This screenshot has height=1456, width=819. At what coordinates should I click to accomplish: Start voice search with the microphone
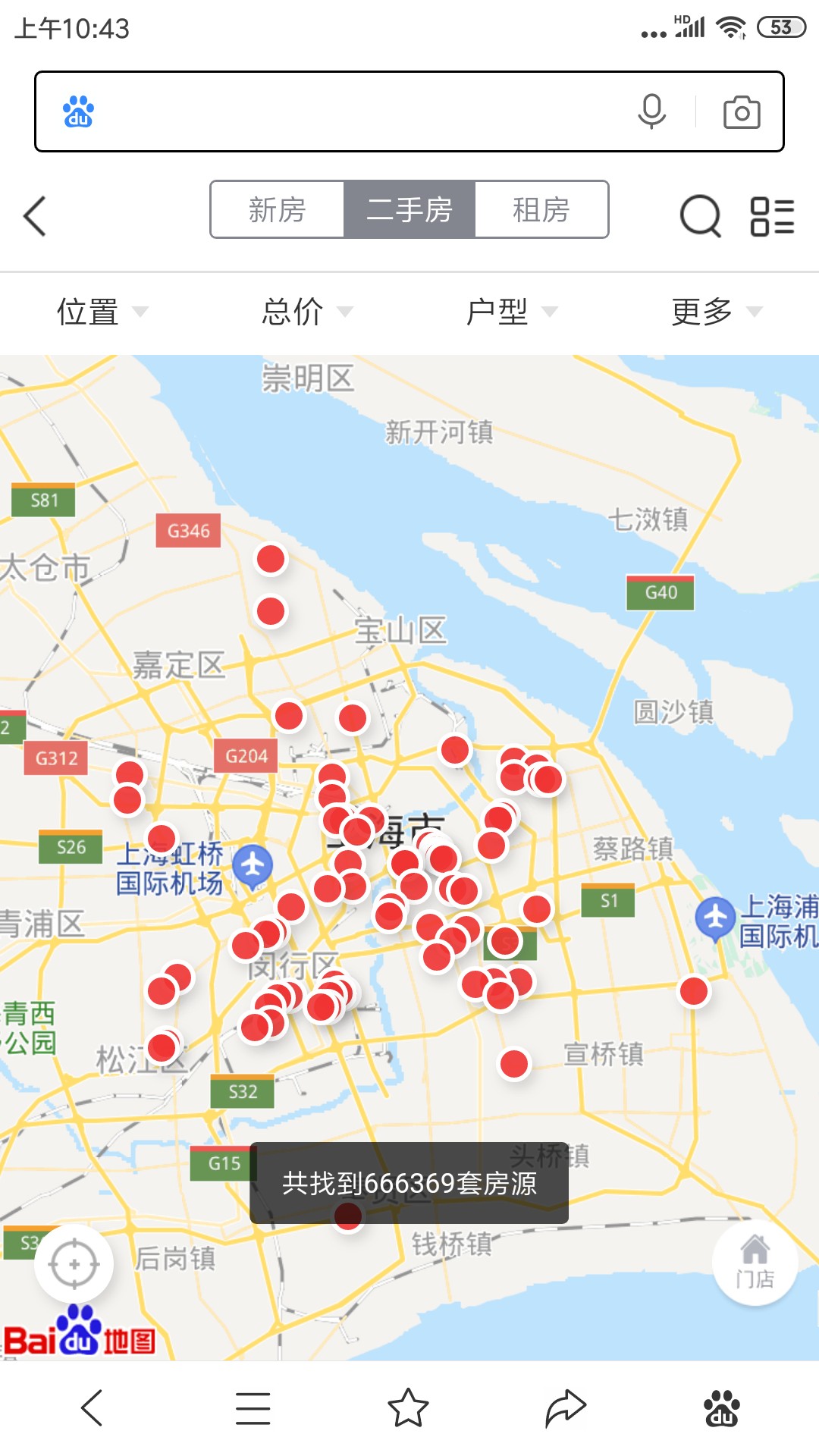pyautogui.click(x=651, y=112)
